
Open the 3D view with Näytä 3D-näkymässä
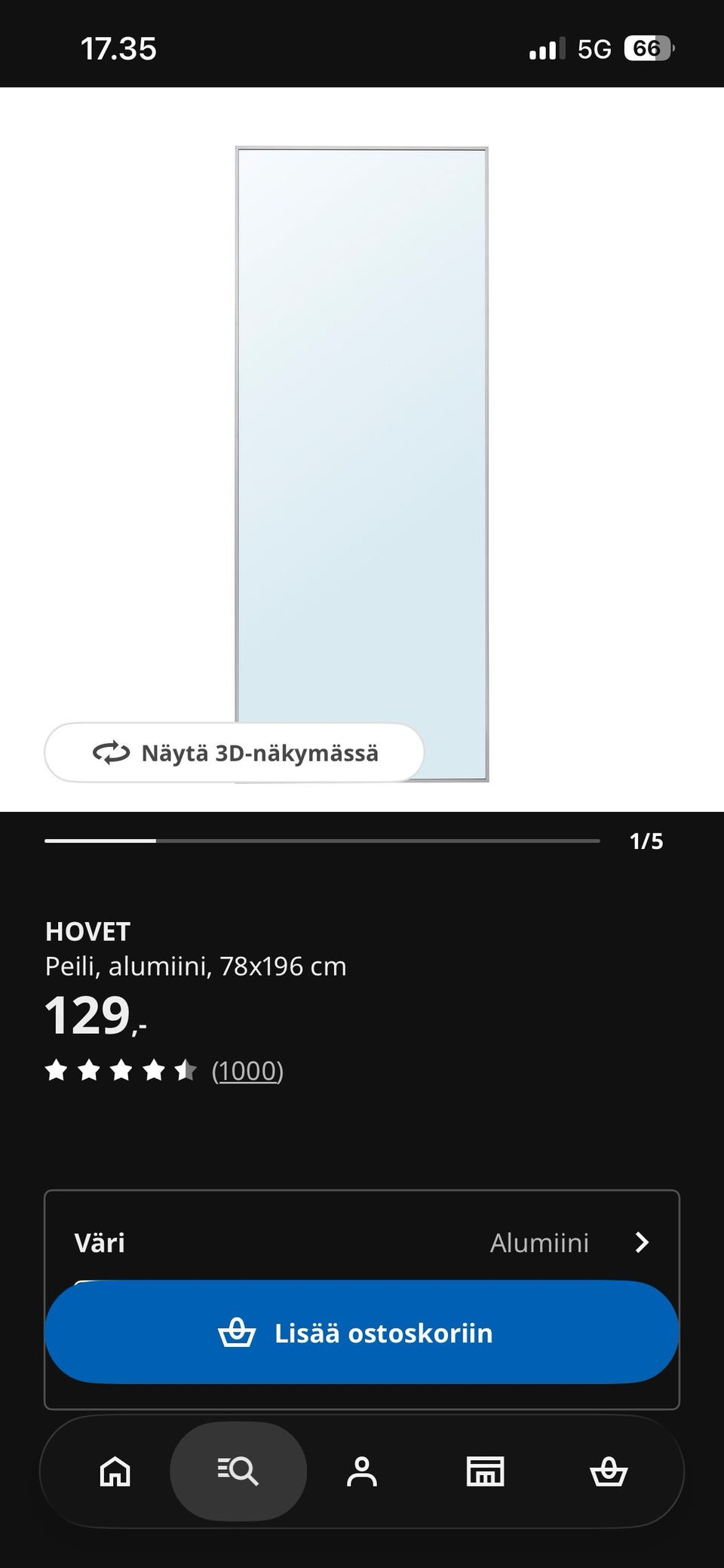click(234, 752)
